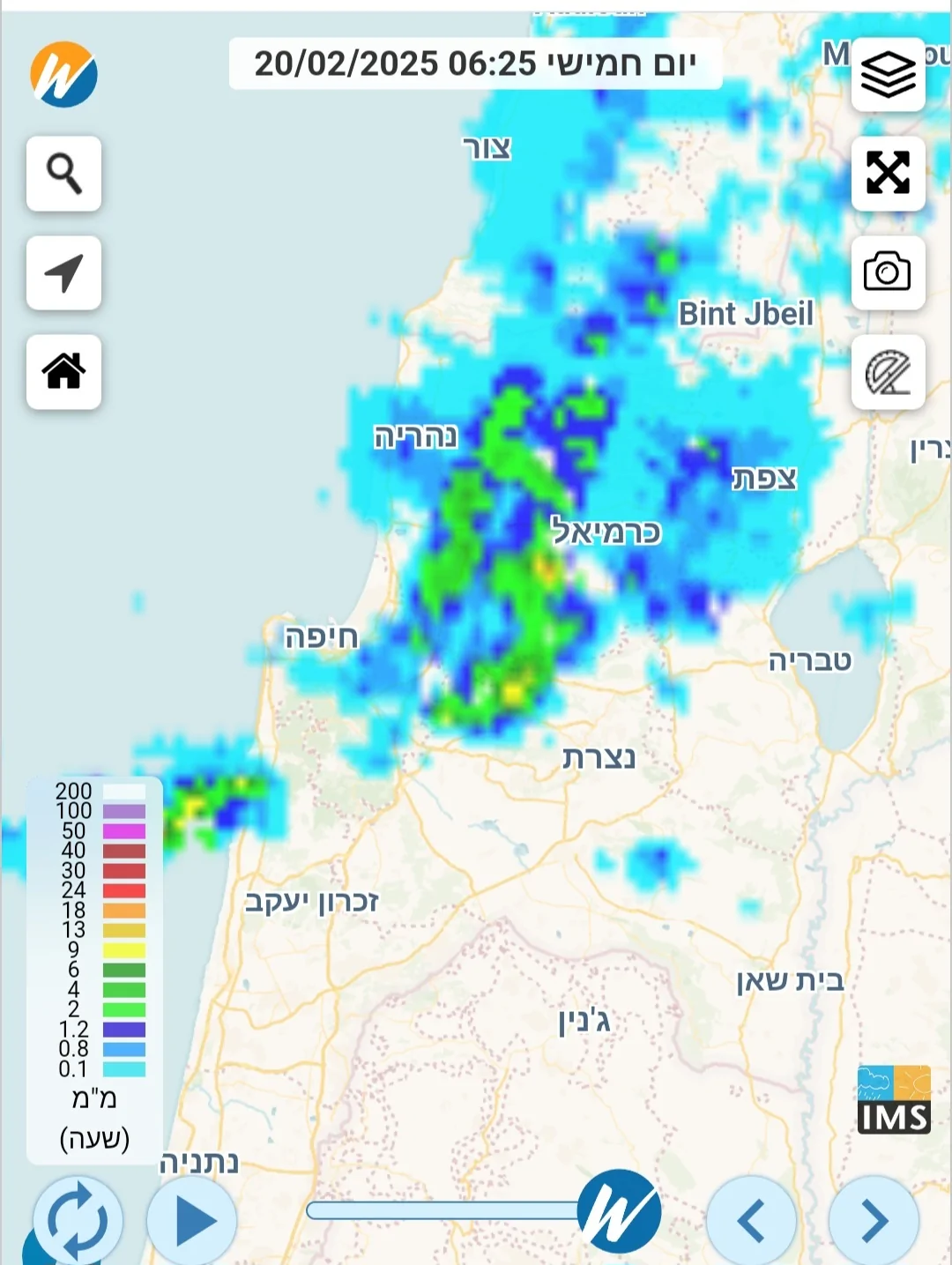Image resolution: width=952 pixels, height=1265 pixels.
Task: Return to the home map view
Action: coord(63,372)
